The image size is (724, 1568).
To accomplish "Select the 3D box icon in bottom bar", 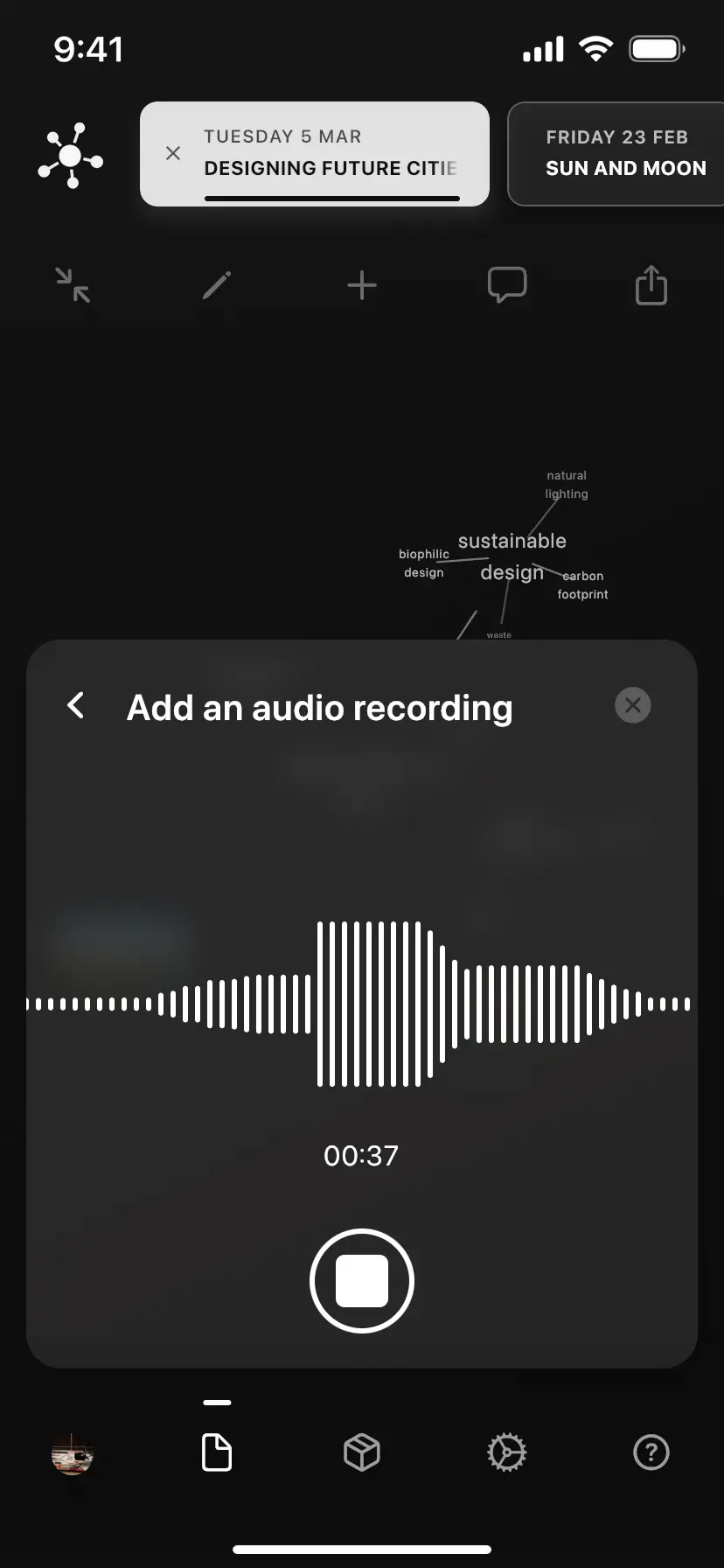I will [x=362, y=1452].
